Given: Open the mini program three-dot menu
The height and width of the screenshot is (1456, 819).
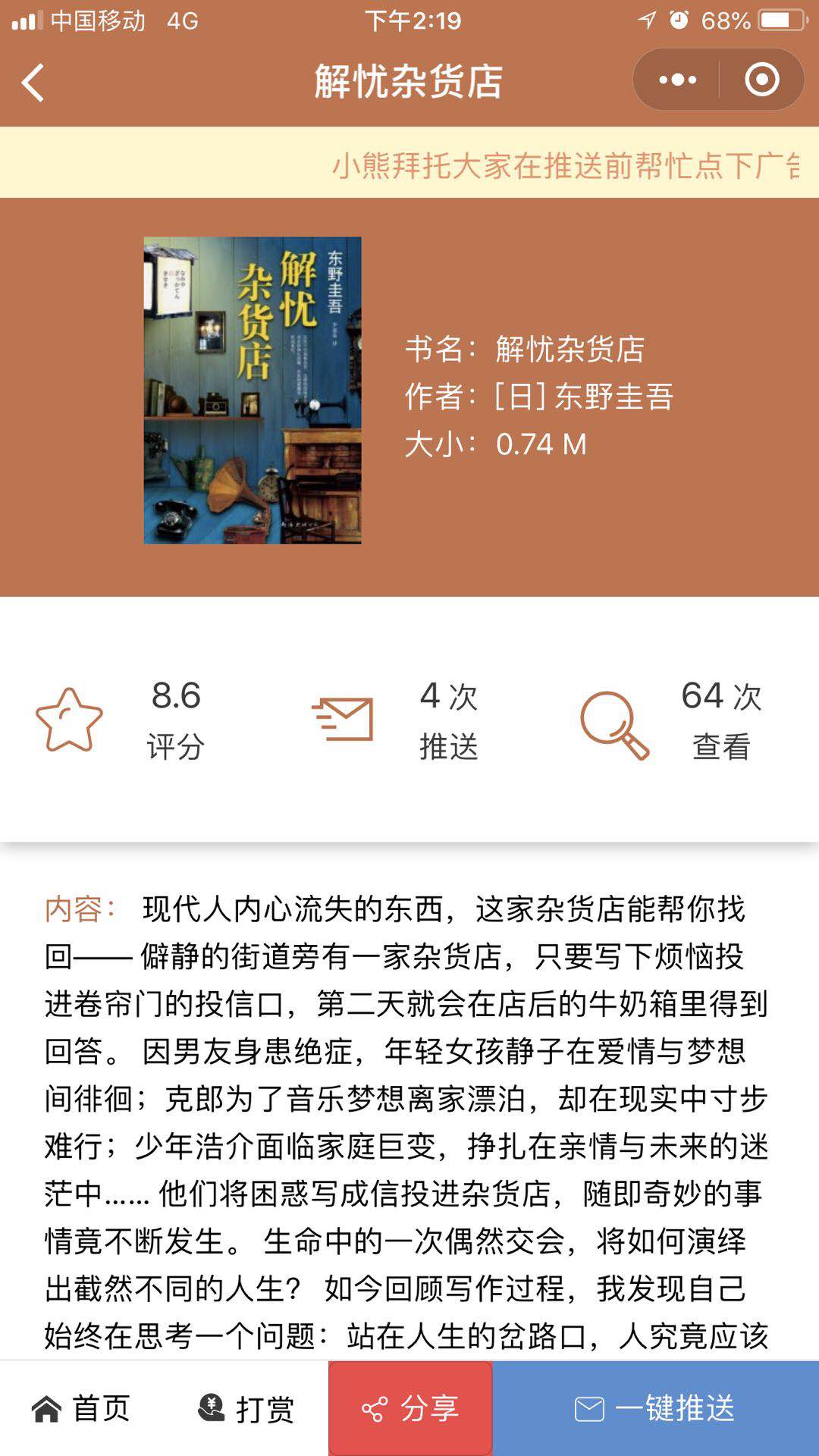Looking at the screenshot, I should 677,80.
